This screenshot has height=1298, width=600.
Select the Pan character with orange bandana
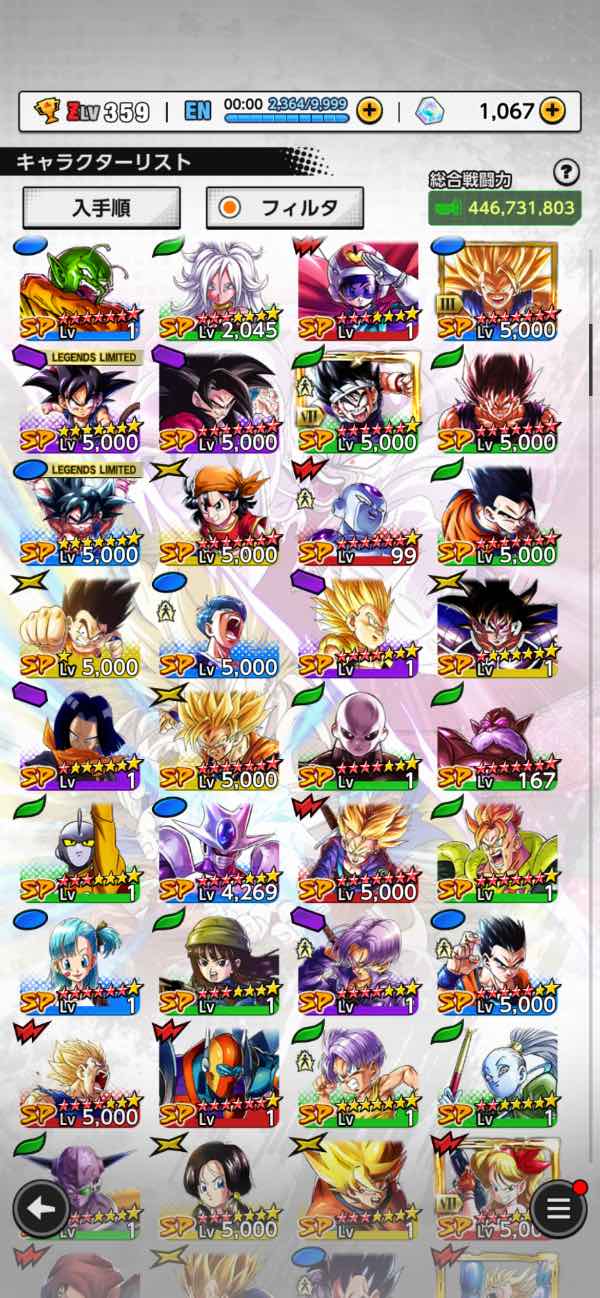click(x=219, y=515)
